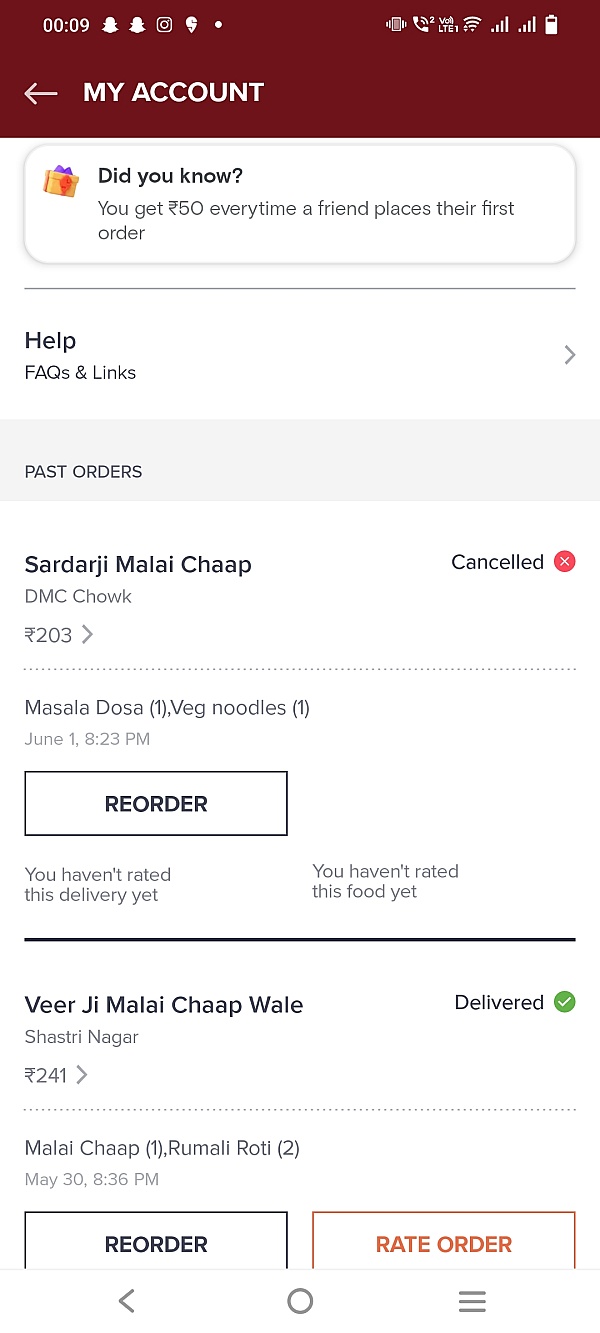Rate the Veer Ji Malai Chaap Wale order
Screen dimensions: 600x1333
pyautogui.click(x=444, y=1241)
